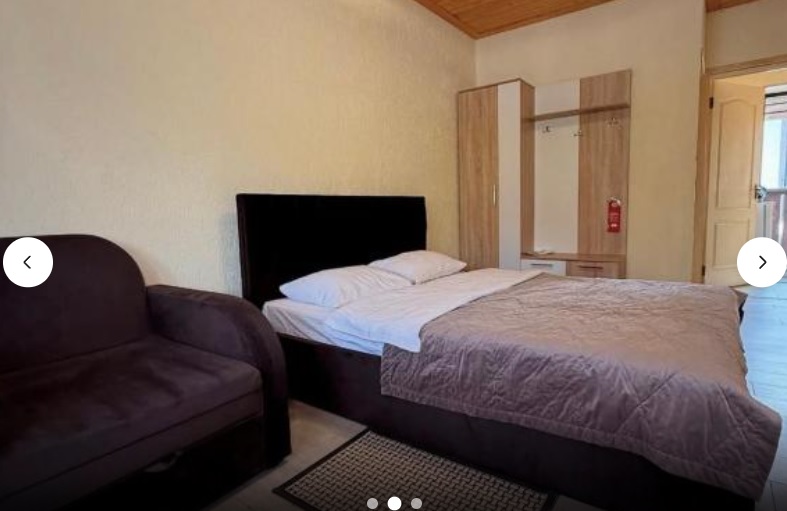Screen dimensions: 787x511
Task: Jump to the first carousel dot
Action: coord(372,504)
